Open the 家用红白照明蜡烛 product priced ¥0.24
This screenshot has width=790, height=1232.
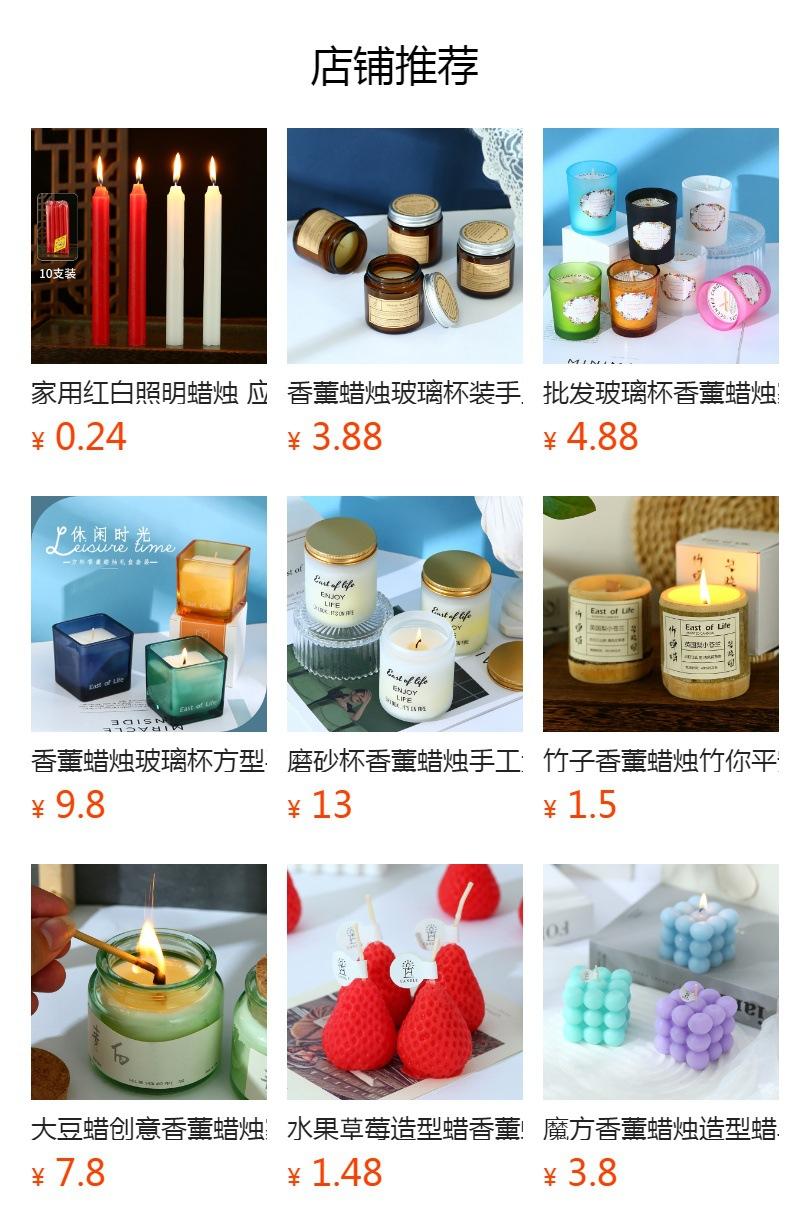[x=149, y=246]
